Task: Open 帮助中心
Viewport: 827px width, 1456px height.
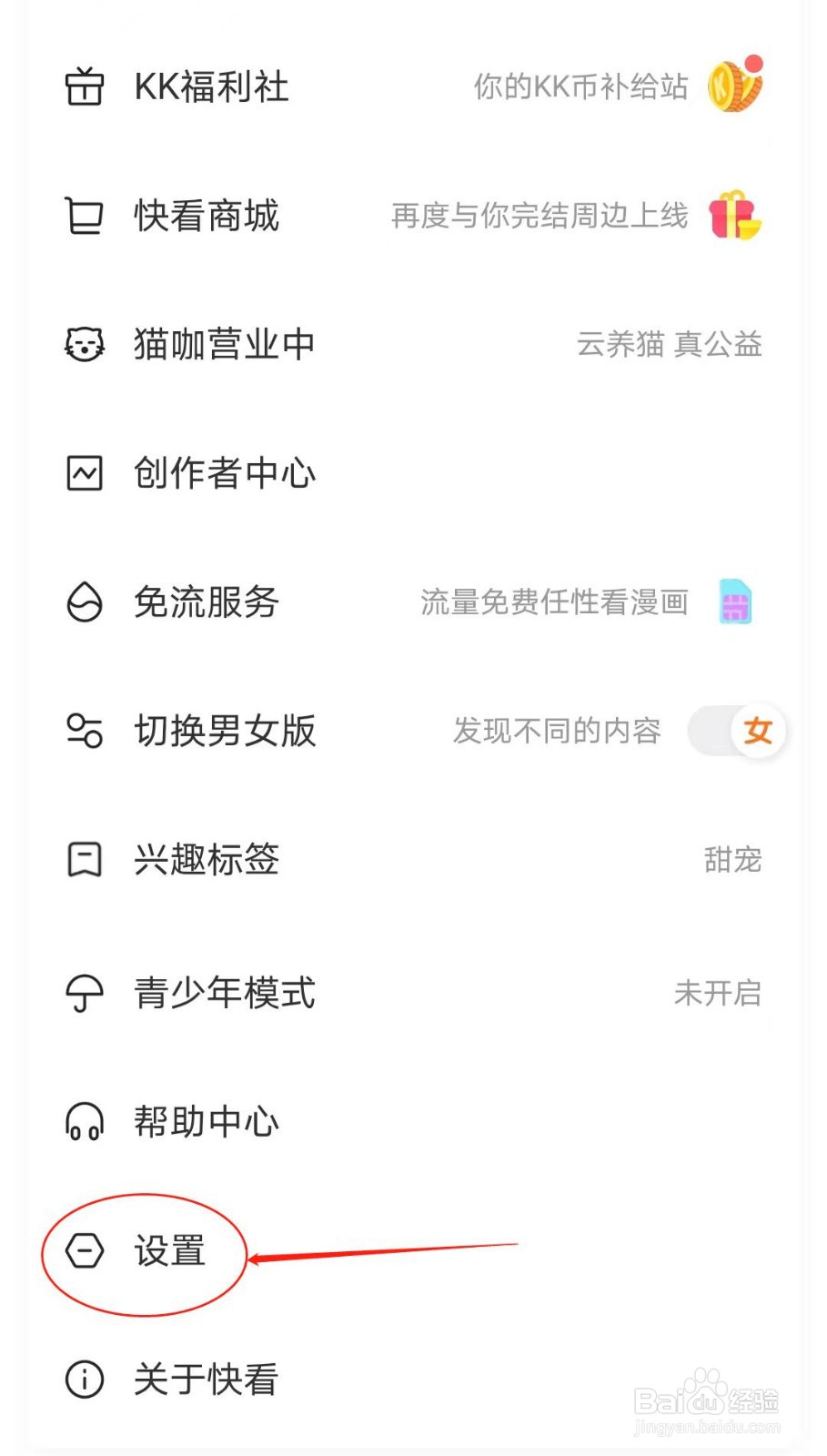Action: pos(207,1122)
